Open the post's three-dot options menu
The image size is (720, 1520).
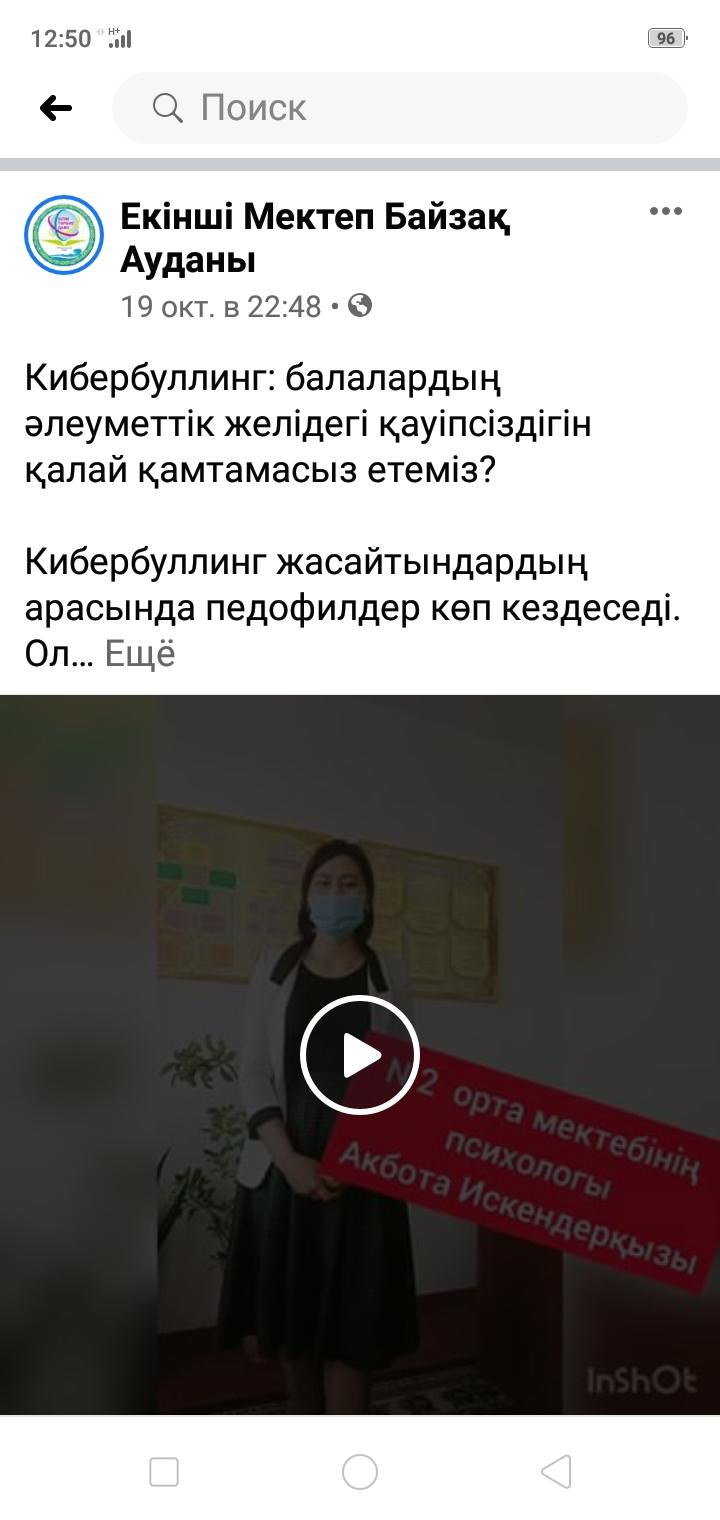pos(666,211)
